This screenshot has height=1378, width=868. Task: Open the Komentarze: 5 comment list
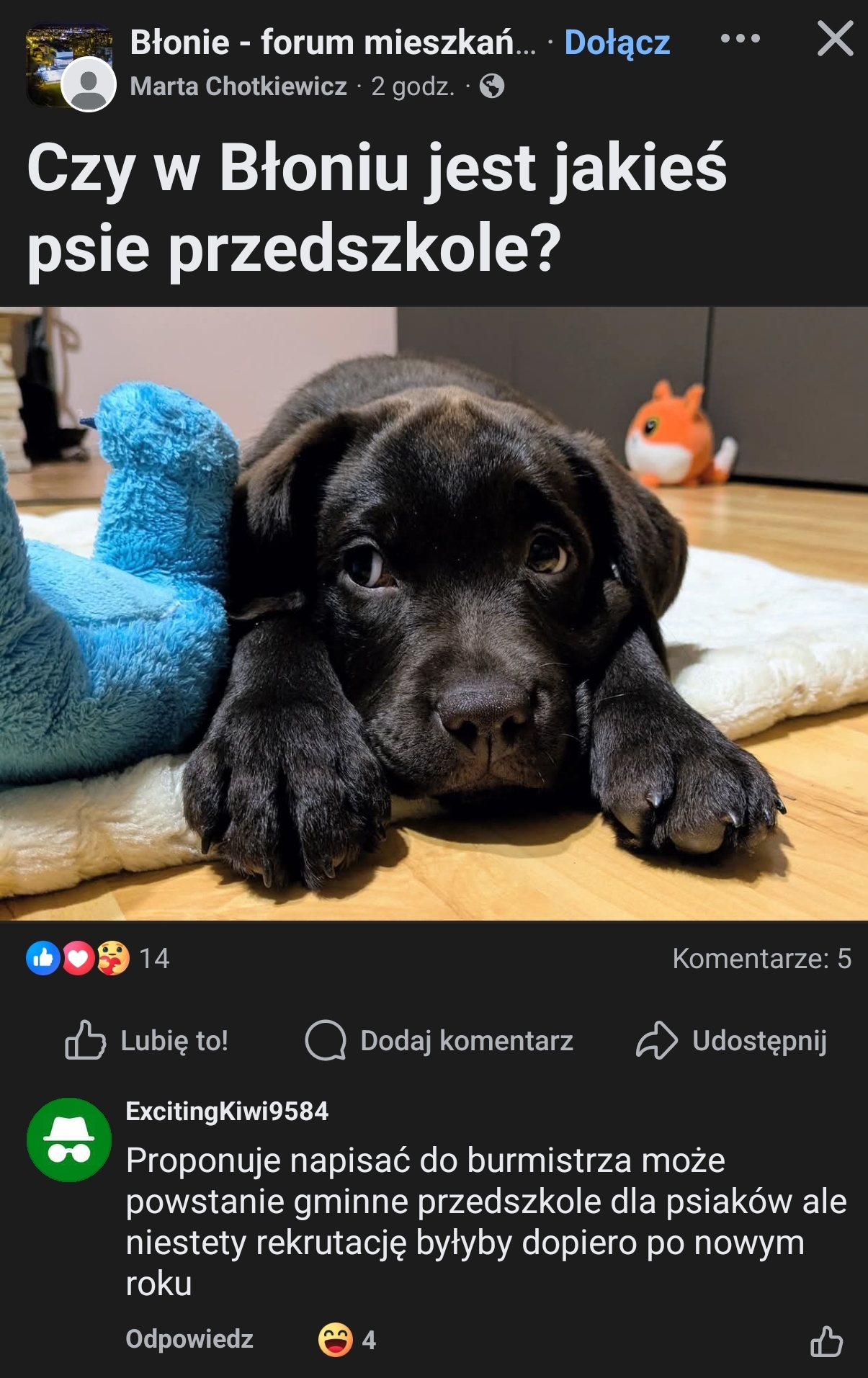coord(761,959)
